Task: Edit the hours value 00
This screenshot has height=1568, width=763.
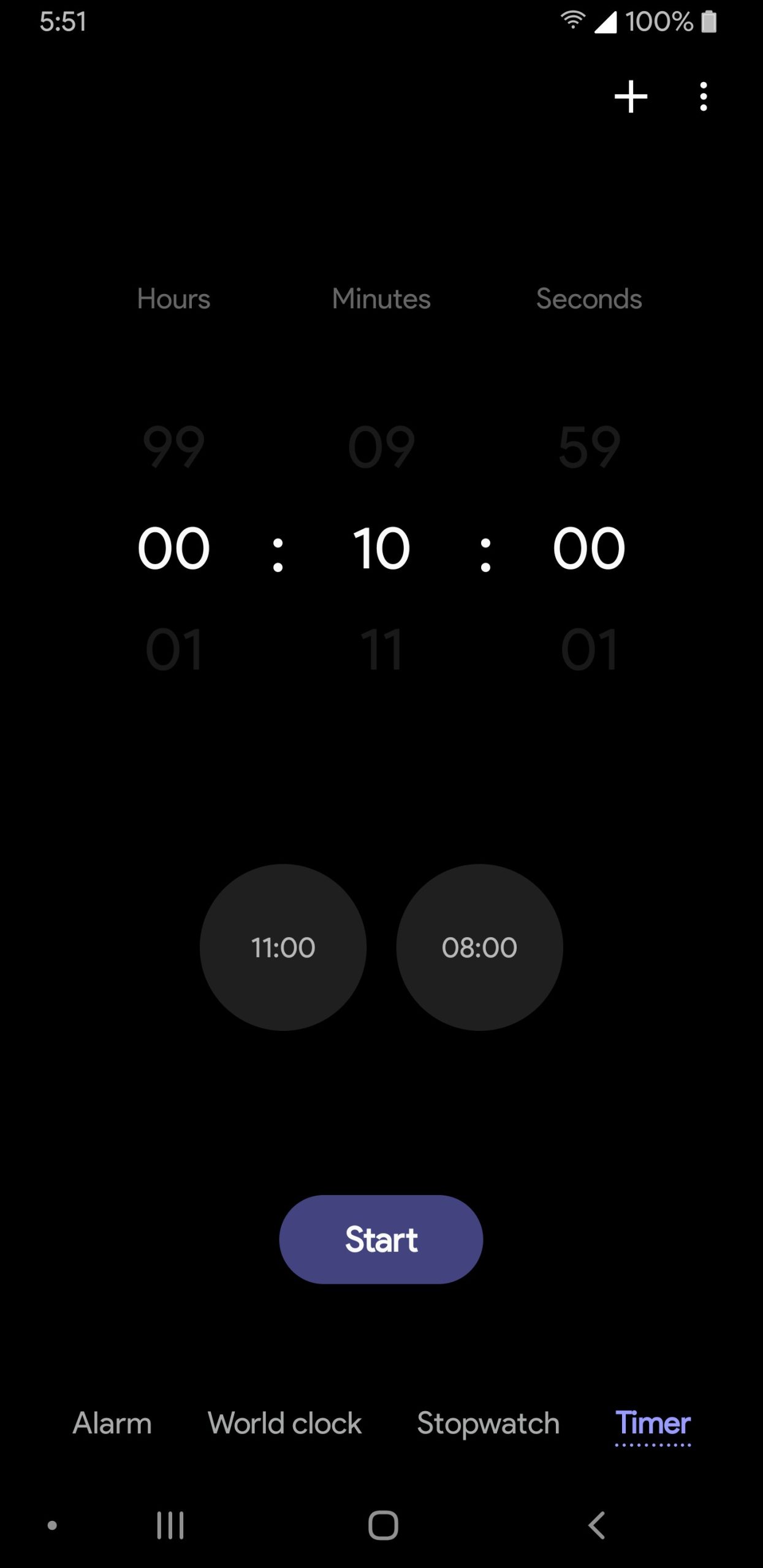Action: 174,548
